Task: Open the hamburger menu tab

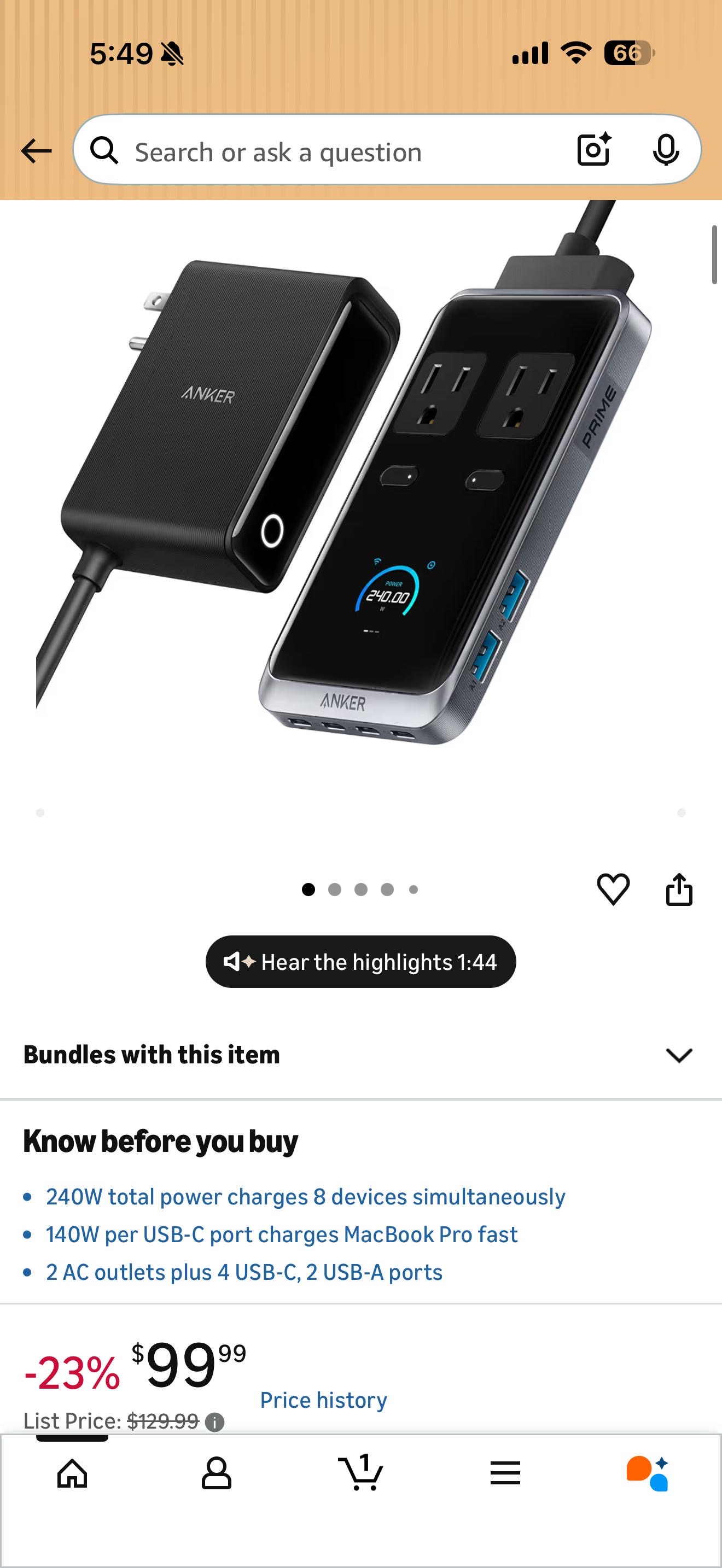Action: tap(505, 1473)
